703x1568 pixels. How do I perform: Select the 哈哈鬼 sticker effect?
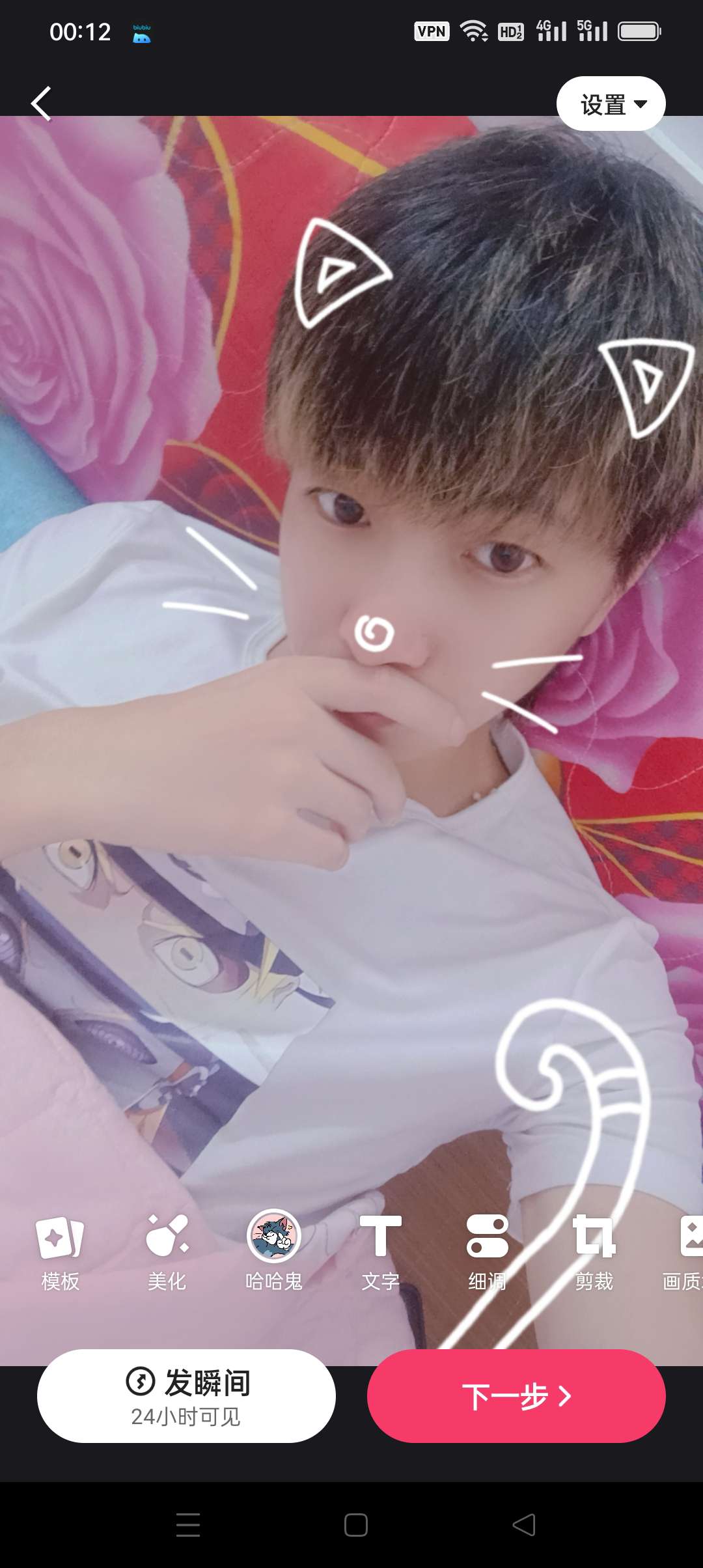point(273,1251)
